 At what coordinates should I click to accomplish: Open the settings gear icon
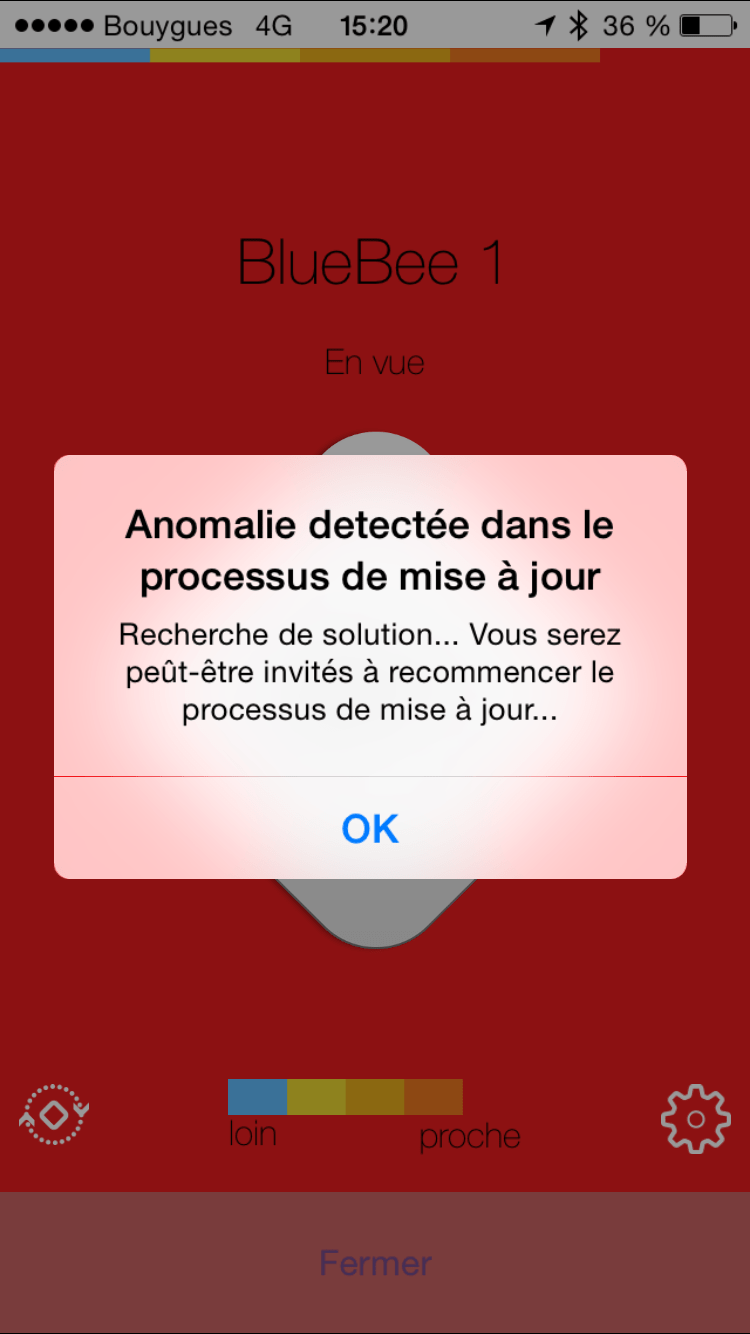point(696,1118)
